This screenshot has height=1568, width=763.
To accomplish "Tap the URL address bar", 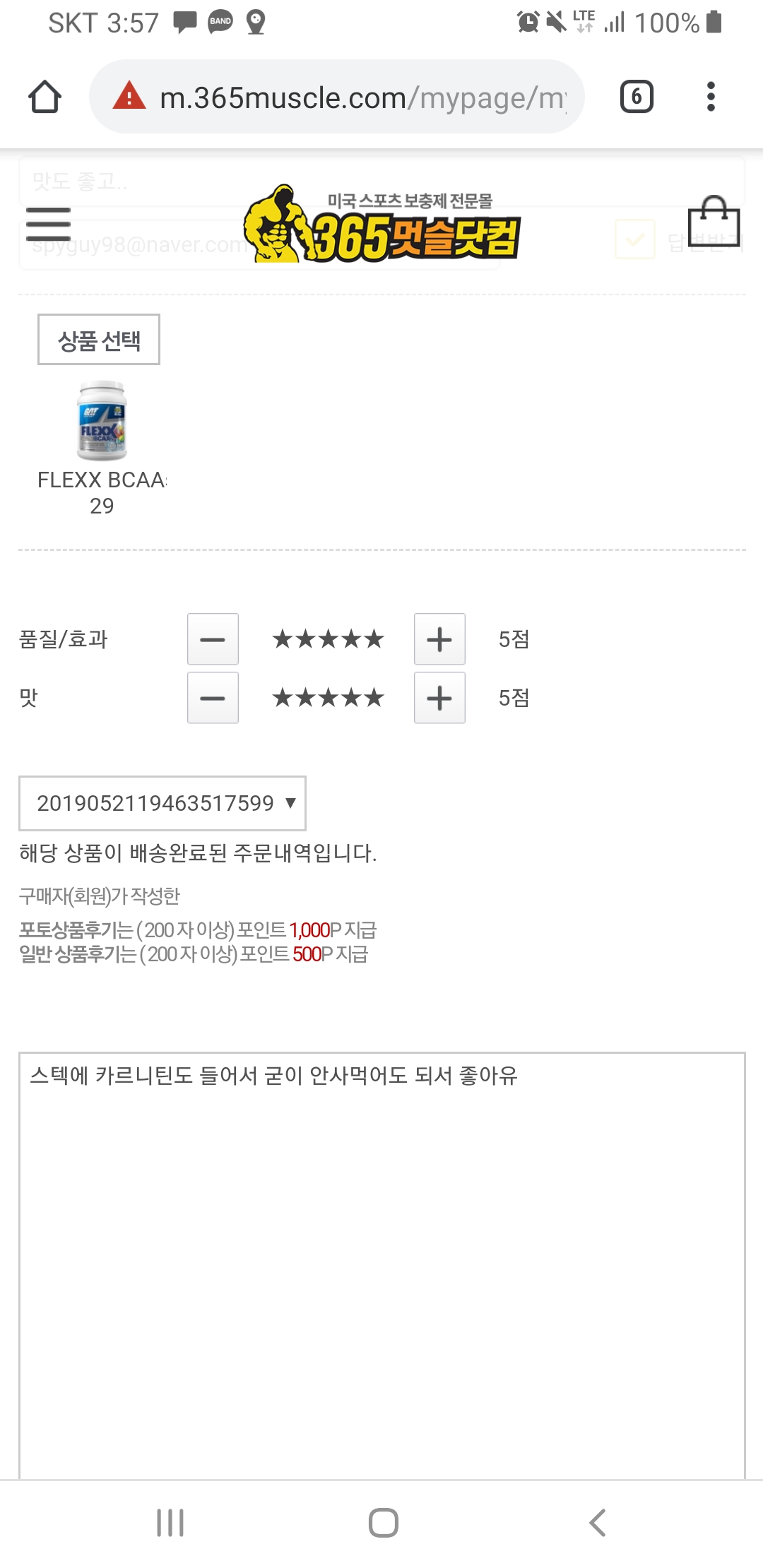I will tap(337, 97).
